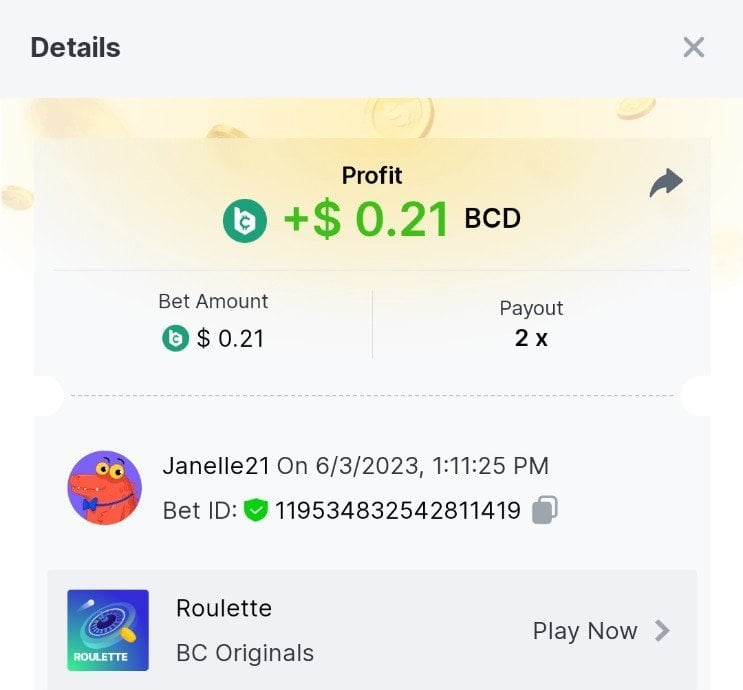Viewport: 743px width, 690px height.
Task: Share this bet result
Action: coord(666,183)
